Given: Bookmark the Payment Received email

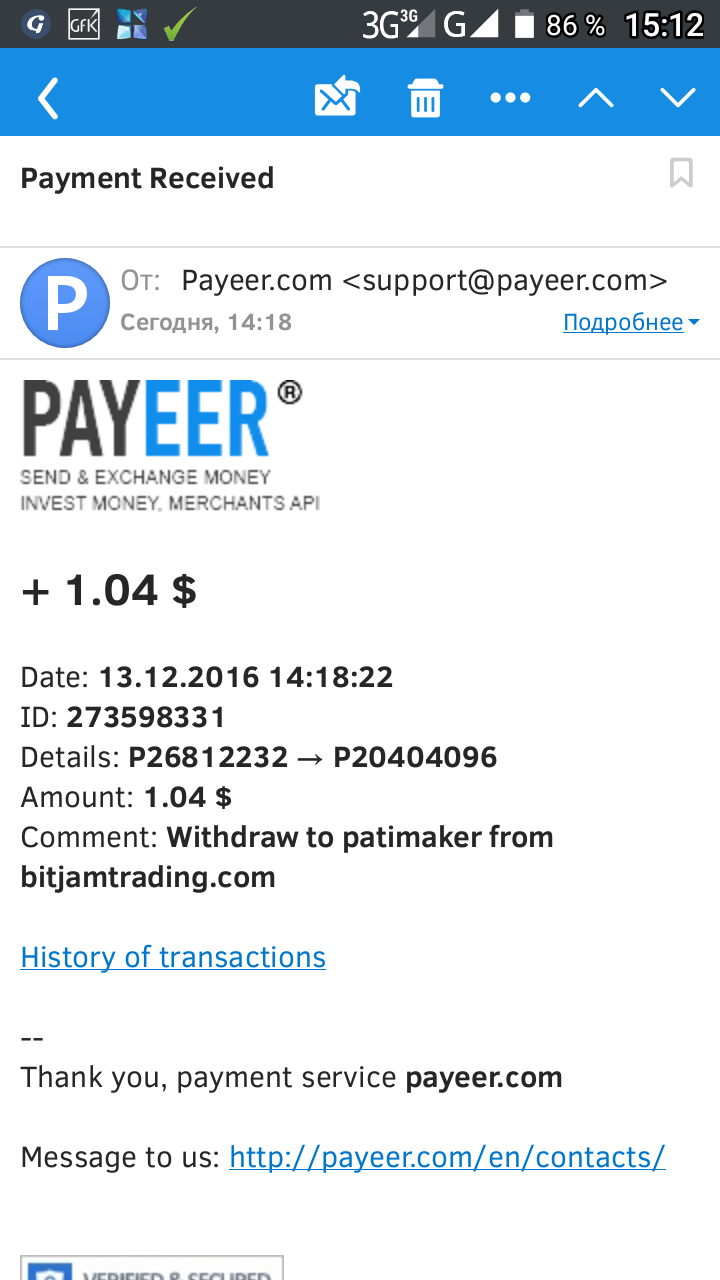Looking at the screenshot, I should pos(681,173).
